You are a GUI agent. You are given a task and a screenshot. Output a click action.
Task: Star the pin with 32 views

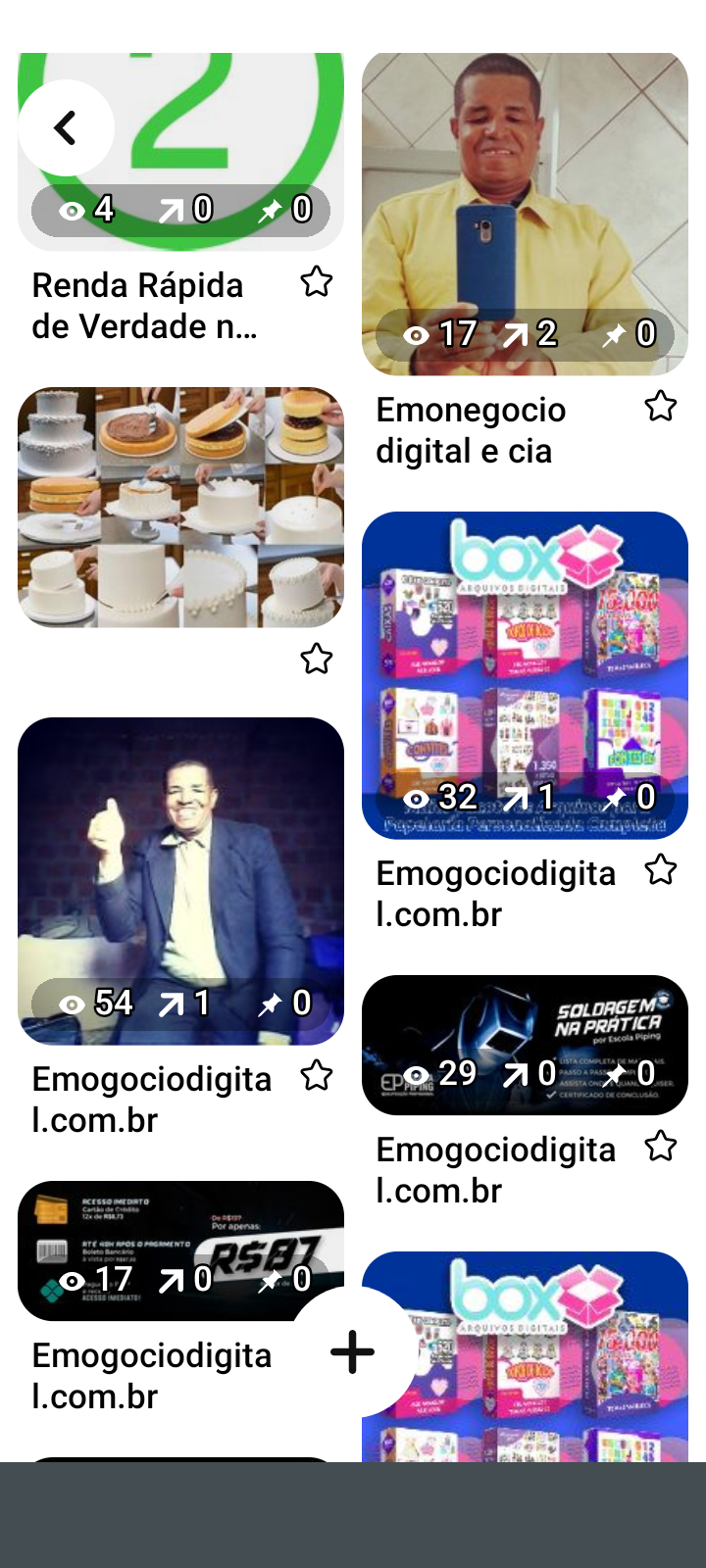(660, 869)
